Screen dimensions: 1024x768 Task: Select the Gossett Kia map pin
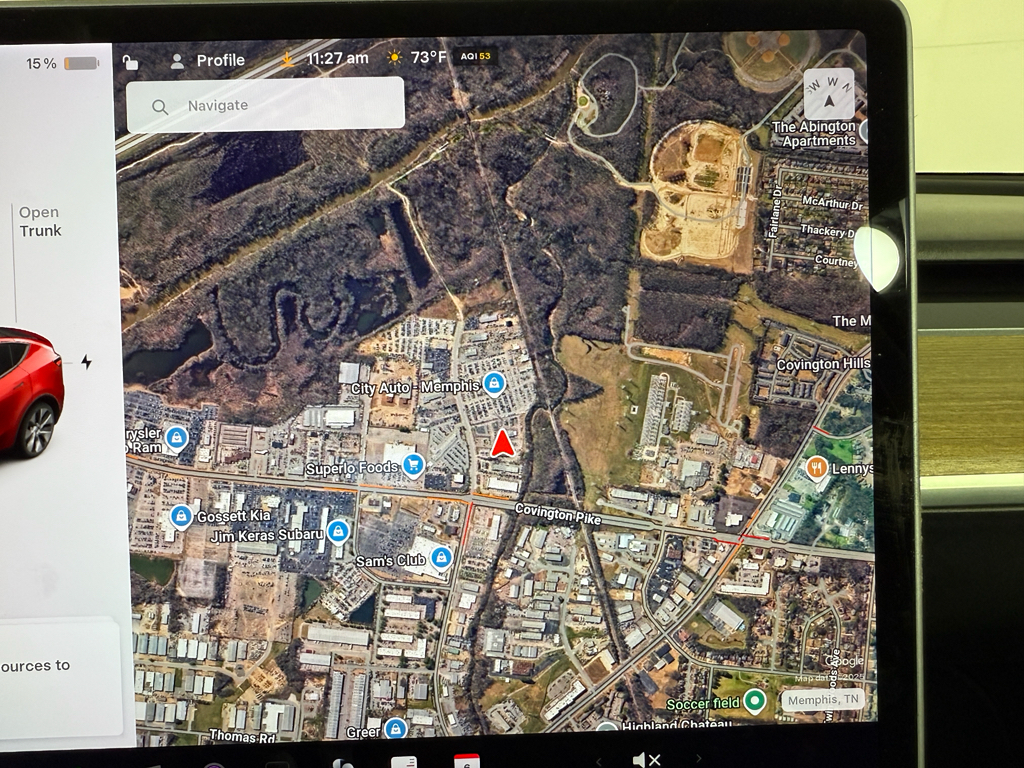coord(181,516)
